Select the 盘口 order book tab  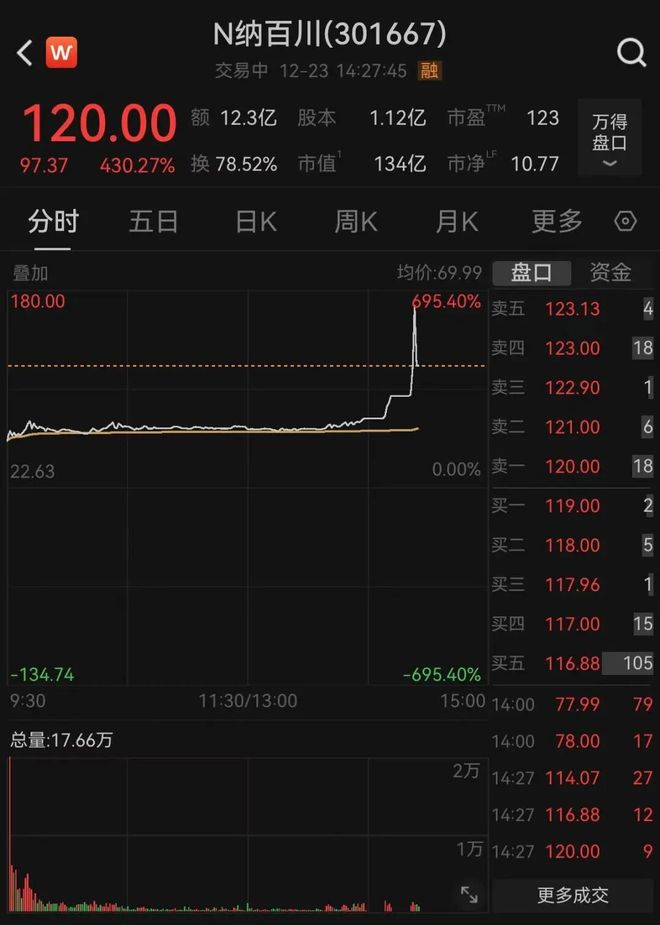pos(531,272)
